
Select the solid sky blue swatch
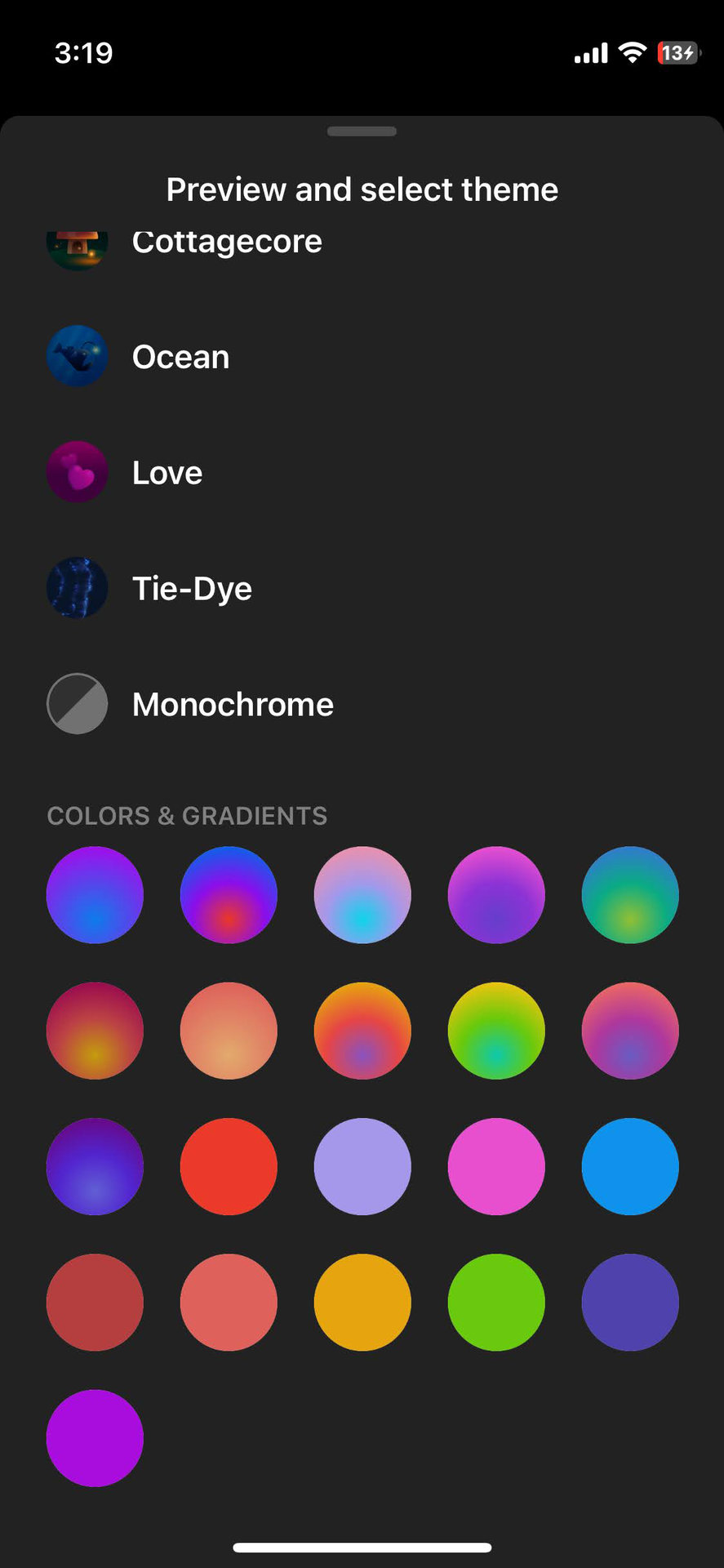(x=630, y=1166)
